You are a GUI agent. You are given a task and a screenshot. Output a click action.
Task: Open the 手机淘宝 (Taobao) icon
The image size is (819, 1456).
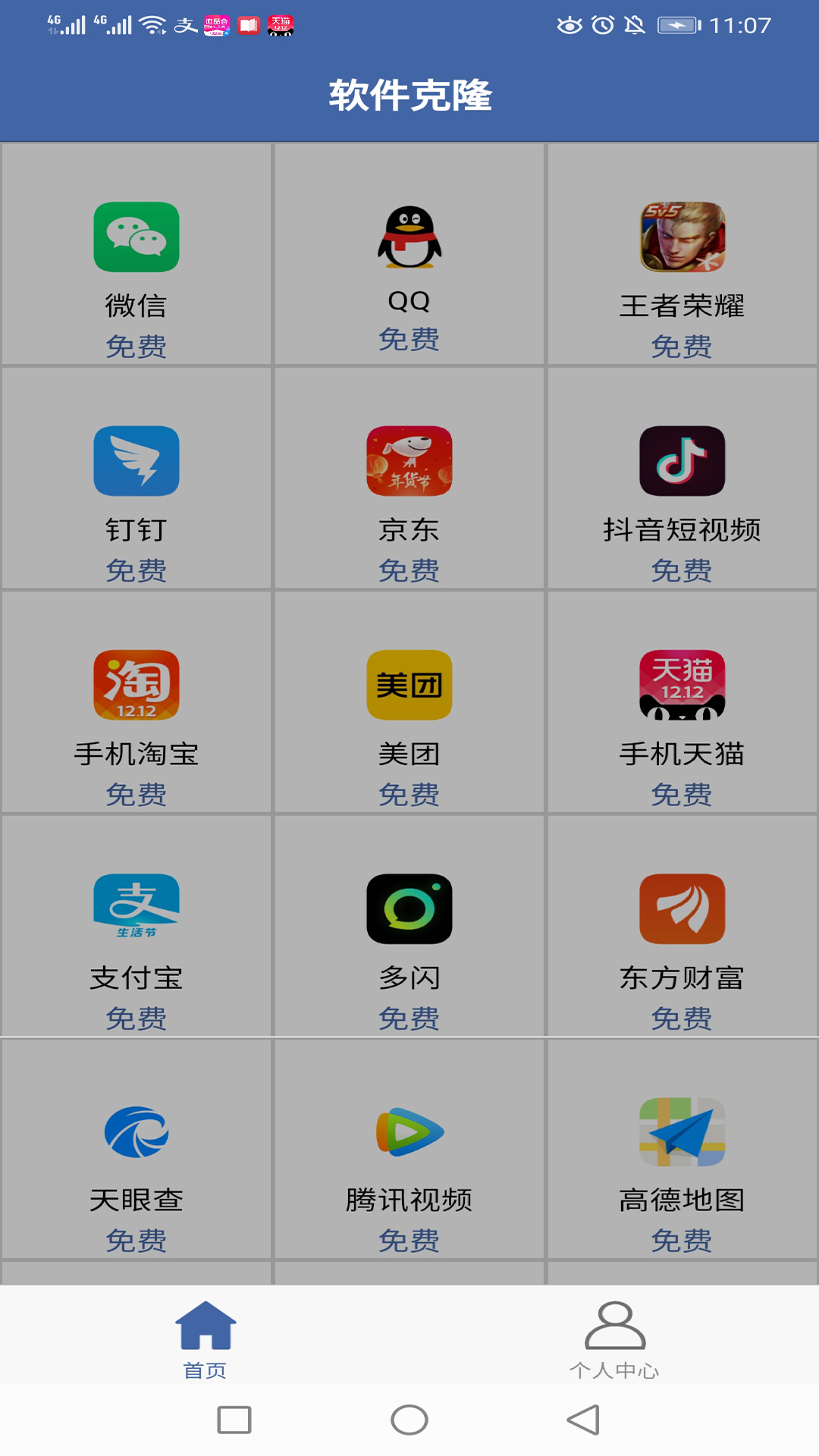136,686
